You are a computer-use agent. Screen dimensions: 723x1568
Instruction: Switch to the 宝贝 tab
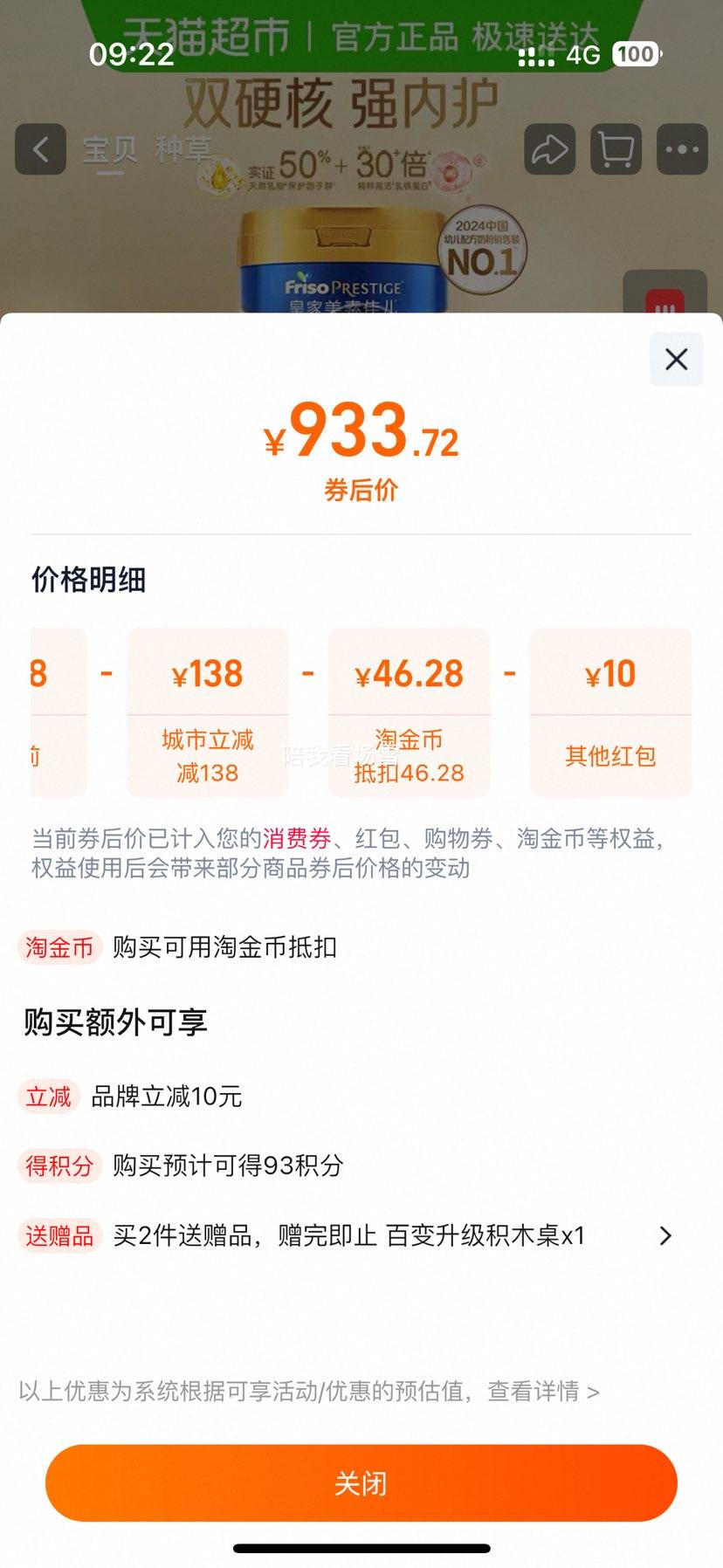(x=108, y=149)
